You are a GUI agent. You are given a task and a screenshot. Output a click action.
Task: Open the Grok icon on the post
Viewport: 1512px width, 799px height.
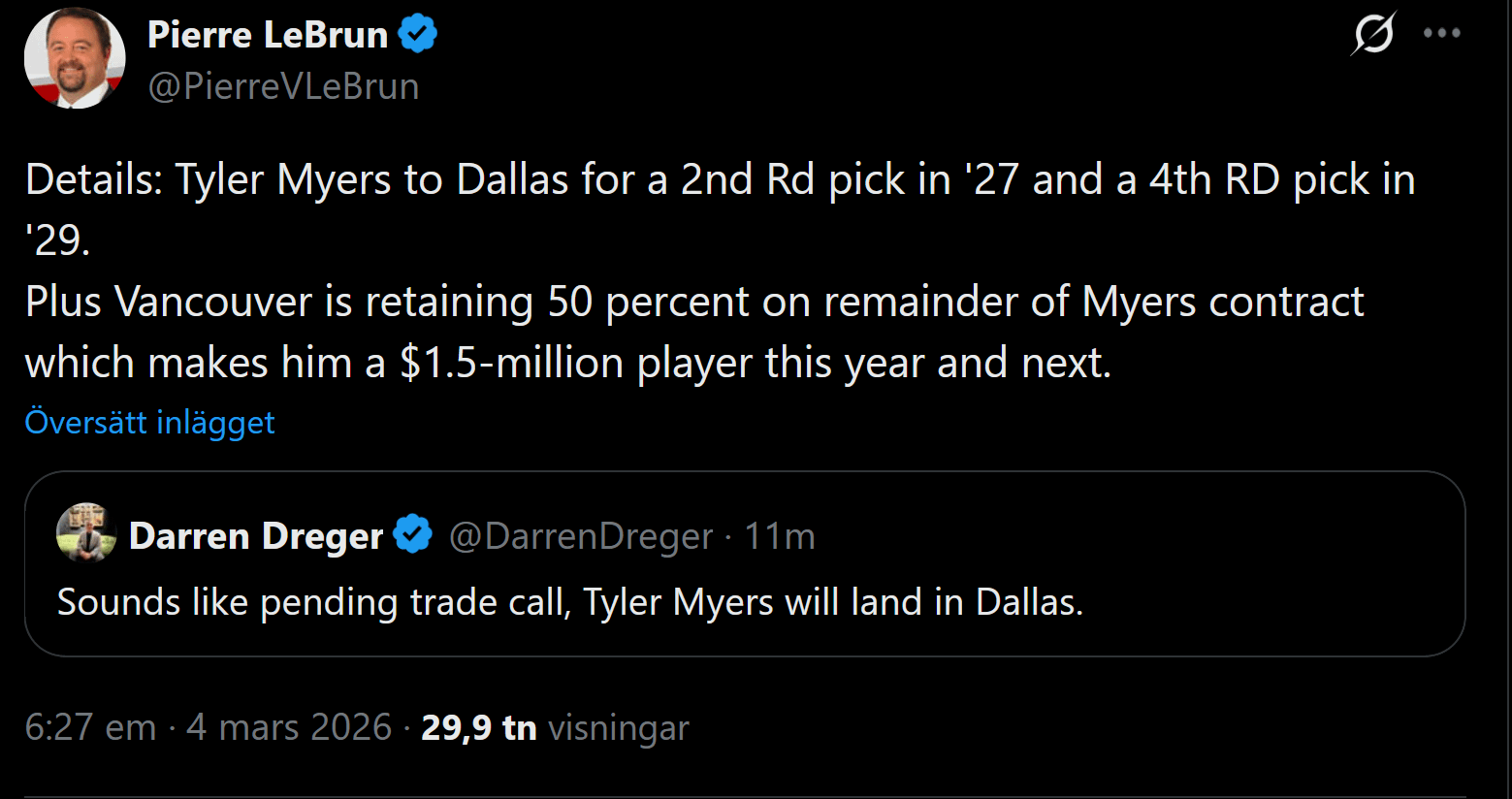[1373, 34]
